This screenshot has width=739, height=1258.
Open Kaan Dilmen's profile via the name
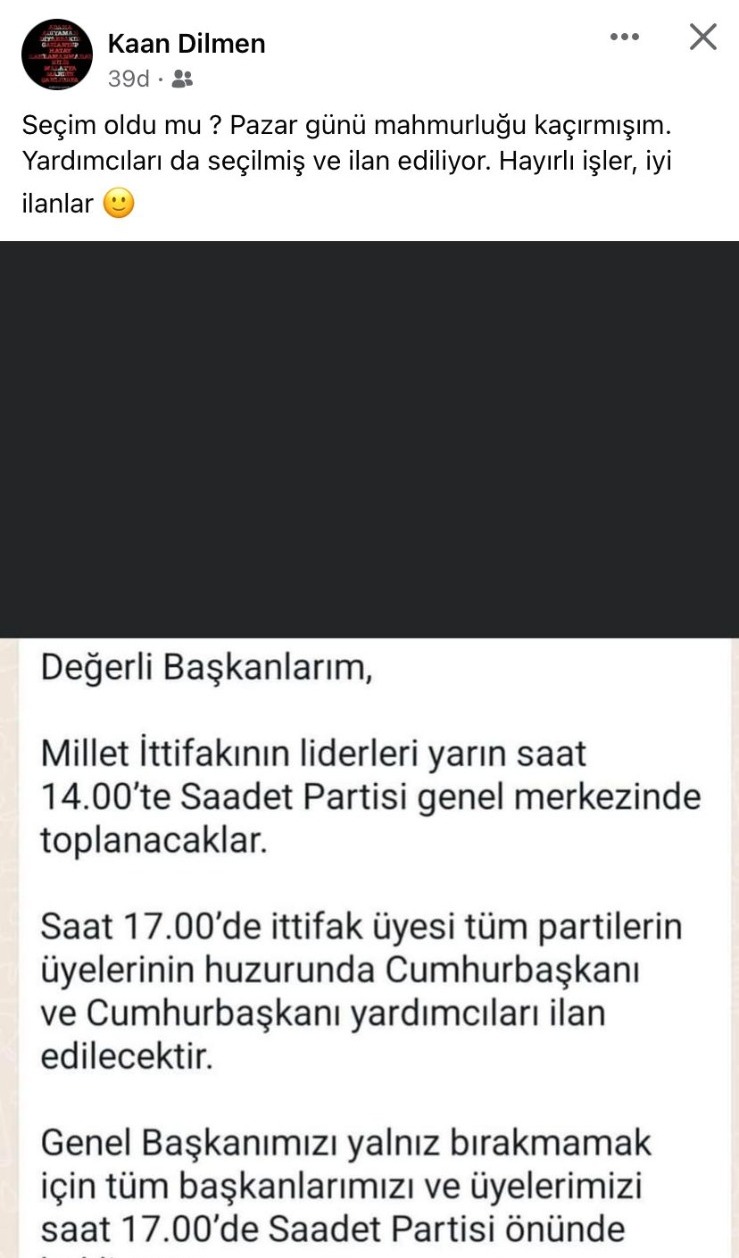(x=186, y=43)
